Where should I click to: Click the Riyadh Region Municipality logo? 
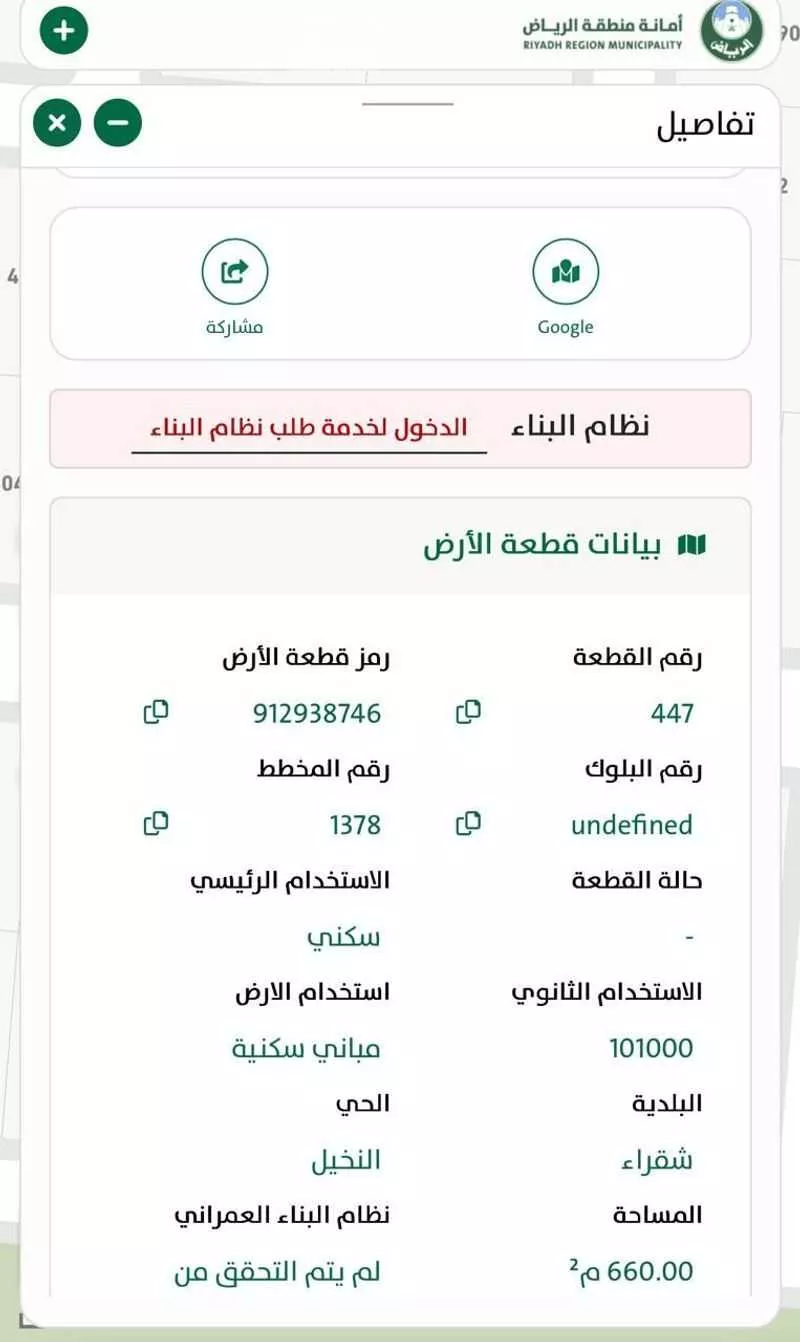coord(729,29)
